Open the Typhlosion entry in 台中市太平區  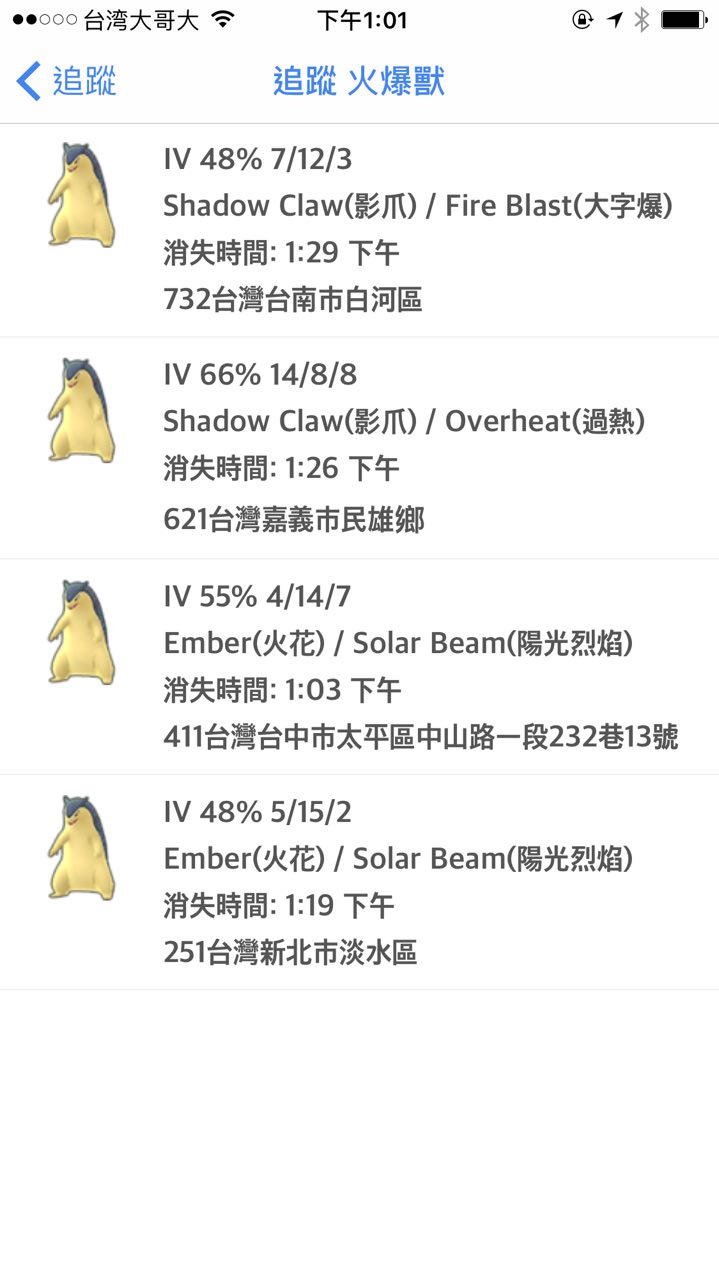[x=360, y=666]
